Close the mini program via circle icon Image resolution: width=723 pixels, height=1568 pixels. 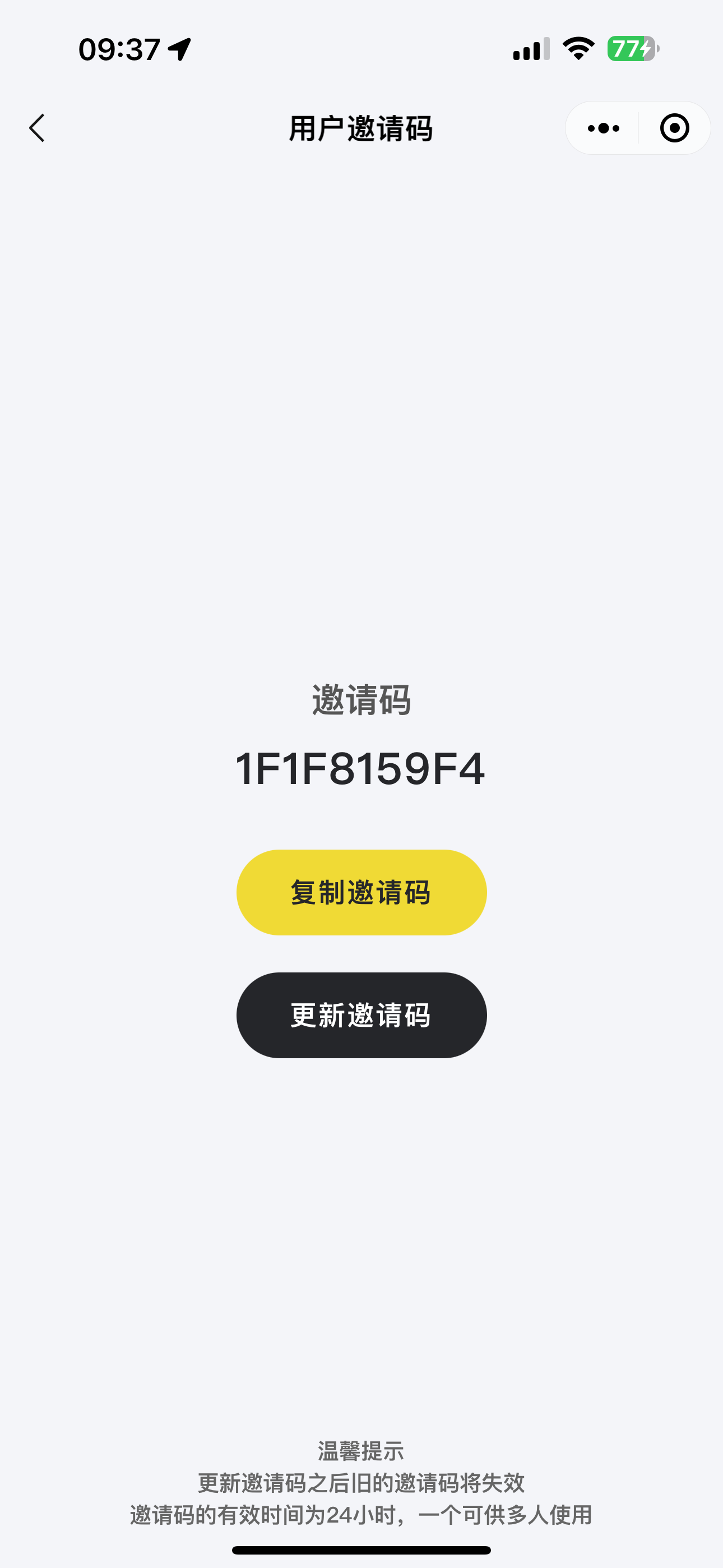click(x=674, y=128)
